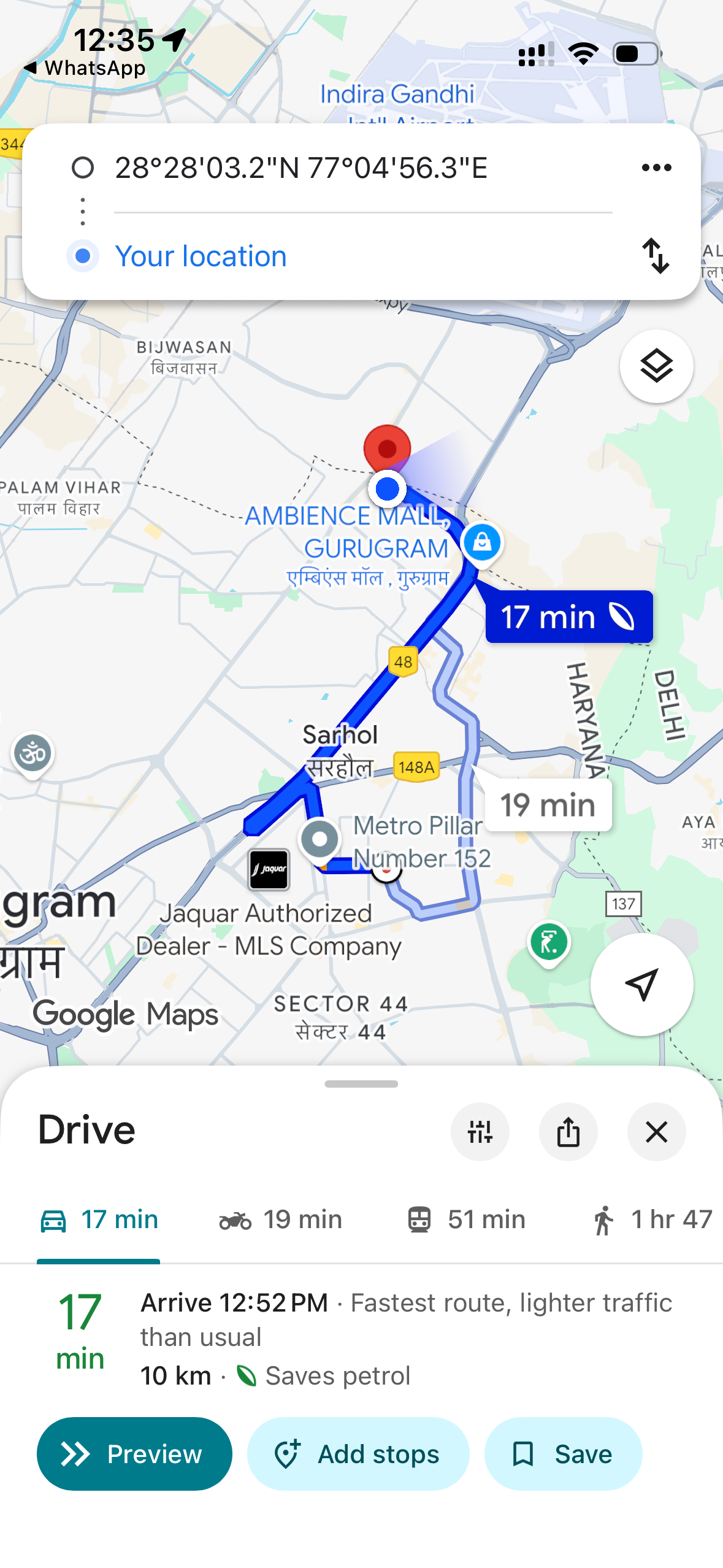
Task: Recenter map on current location
Action: click(641, 985)
